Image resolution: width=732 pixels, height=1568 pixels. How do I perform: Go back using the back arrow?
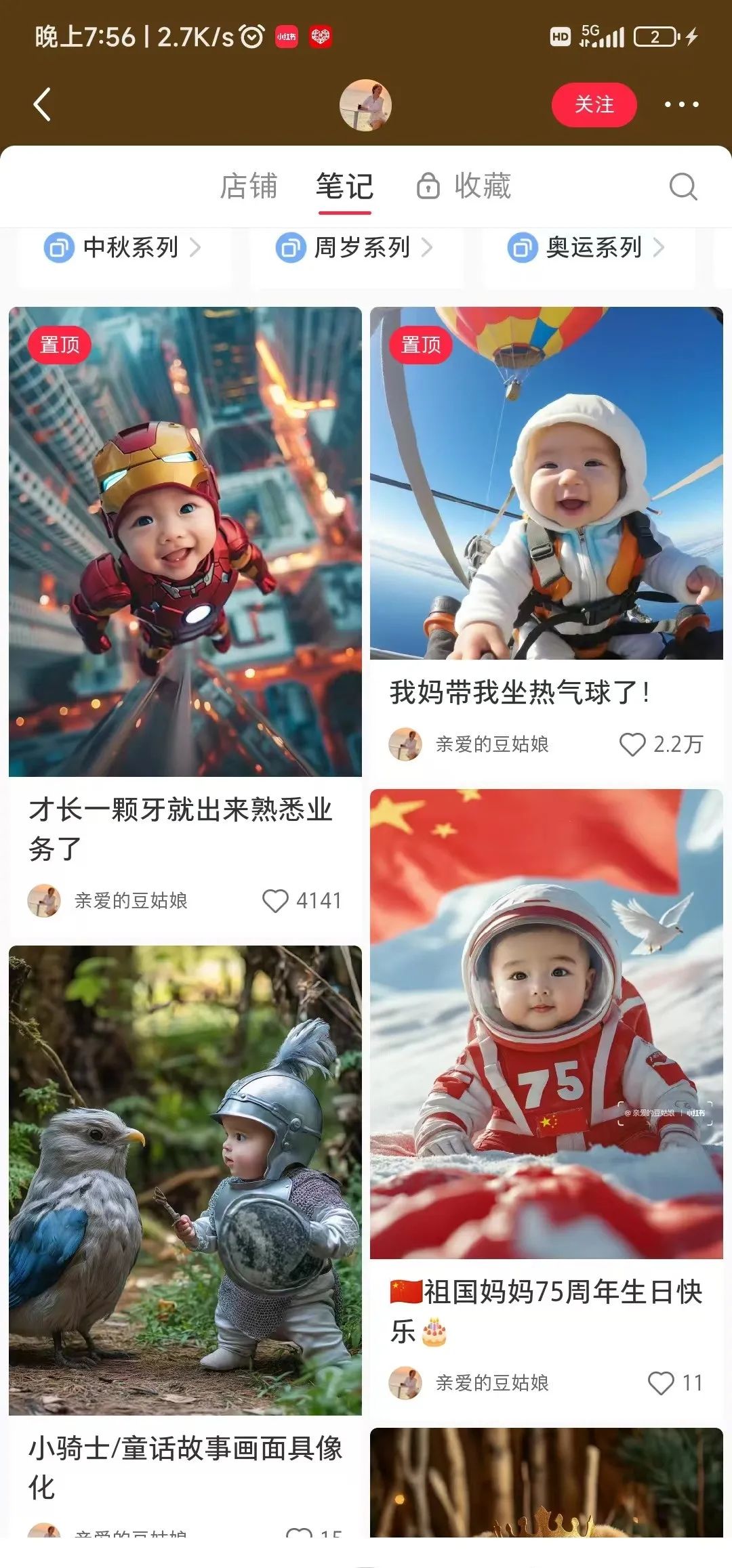(x=42, y=105)
